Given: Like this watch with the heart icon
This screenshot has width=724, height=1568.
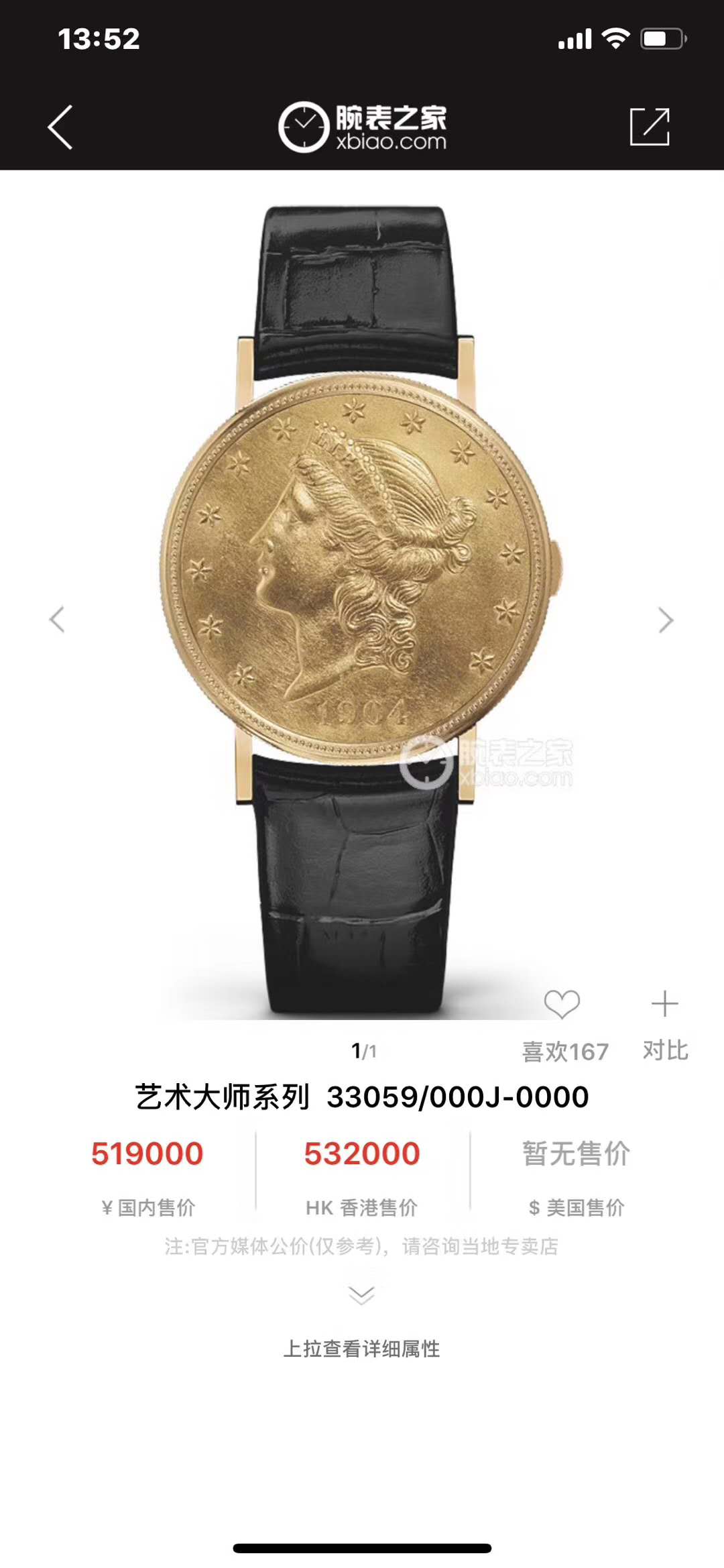Looking at the screenshot, I should [x=562, y=1004].
